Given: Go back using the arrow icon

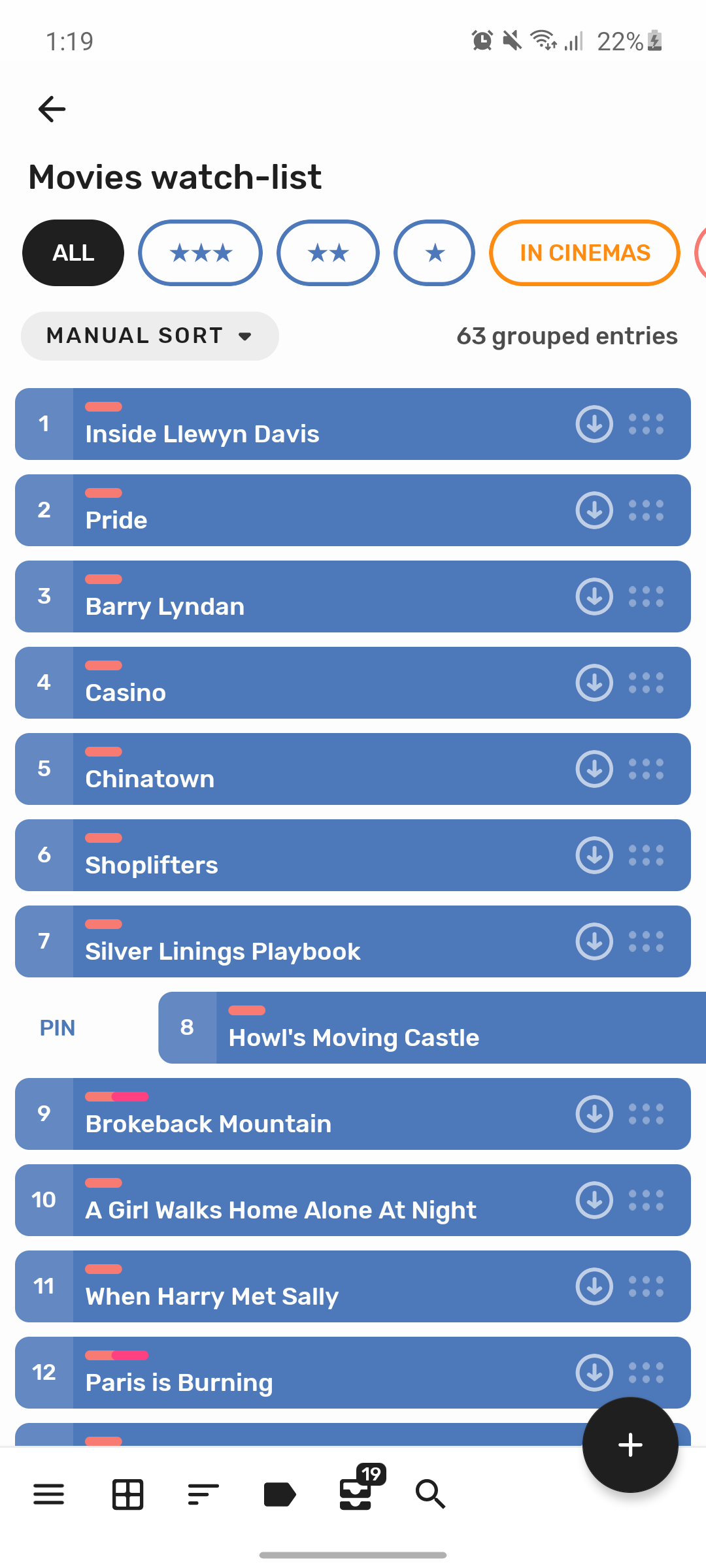Looking at the screenshot, I should pyautogui.click(x=52, y=109).
